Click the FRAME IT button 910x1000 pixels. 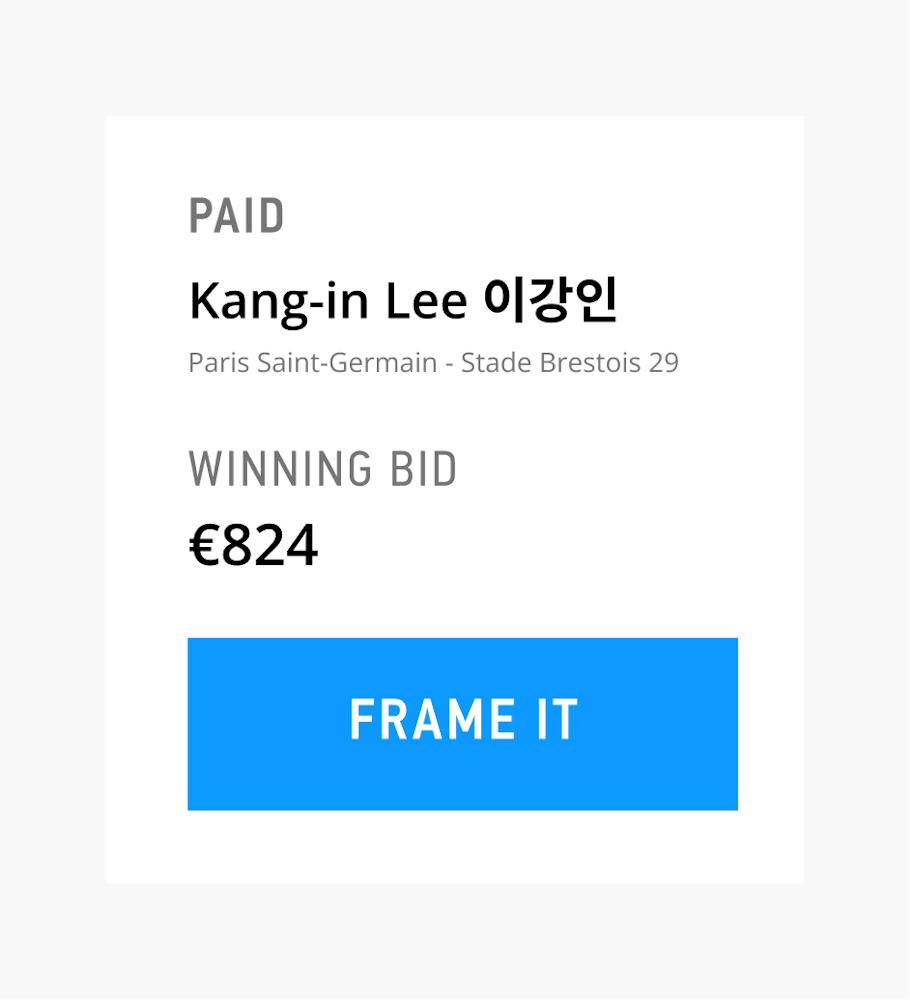coord(461,722)
